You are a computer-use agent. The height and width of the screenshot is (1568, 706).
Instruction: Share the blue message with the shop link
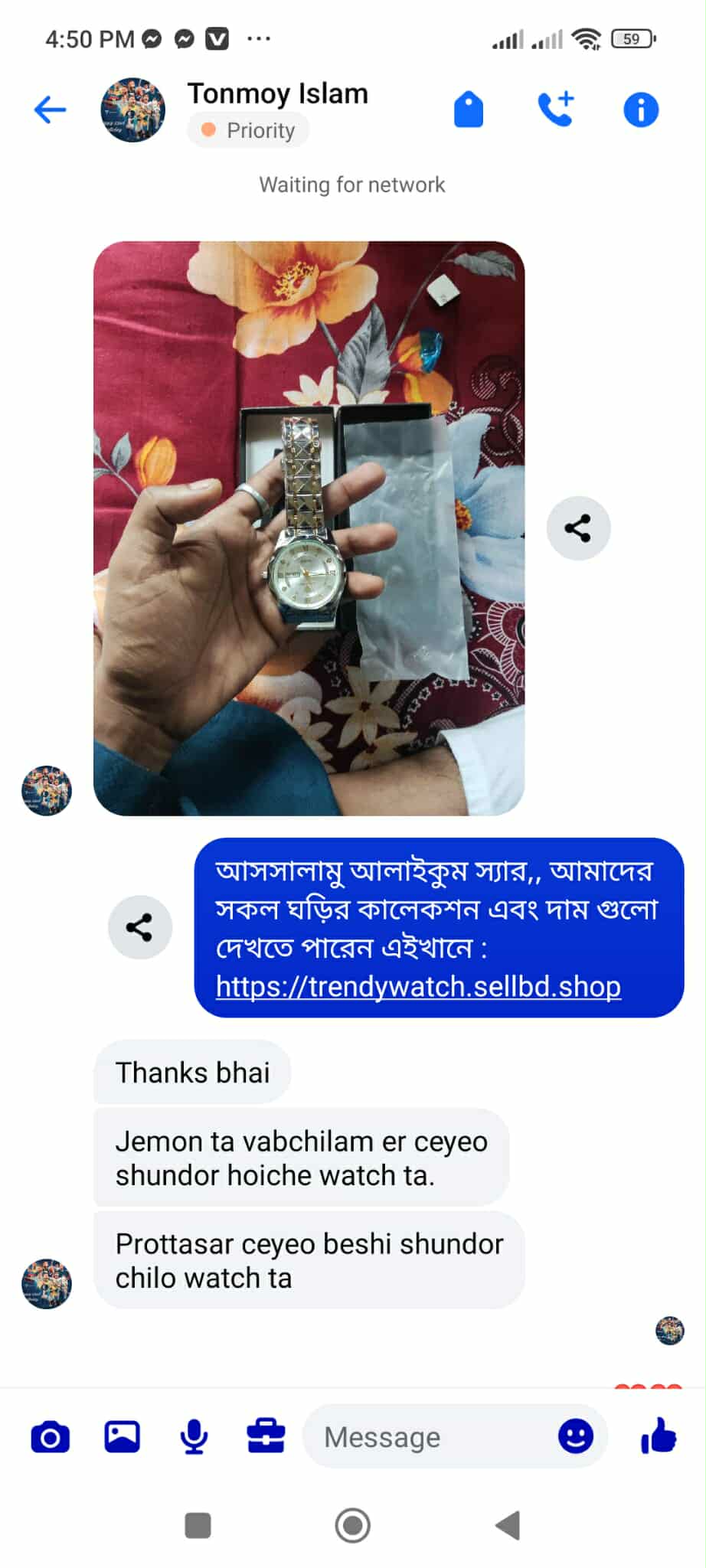pyautogui.click(x=139, y=927)
